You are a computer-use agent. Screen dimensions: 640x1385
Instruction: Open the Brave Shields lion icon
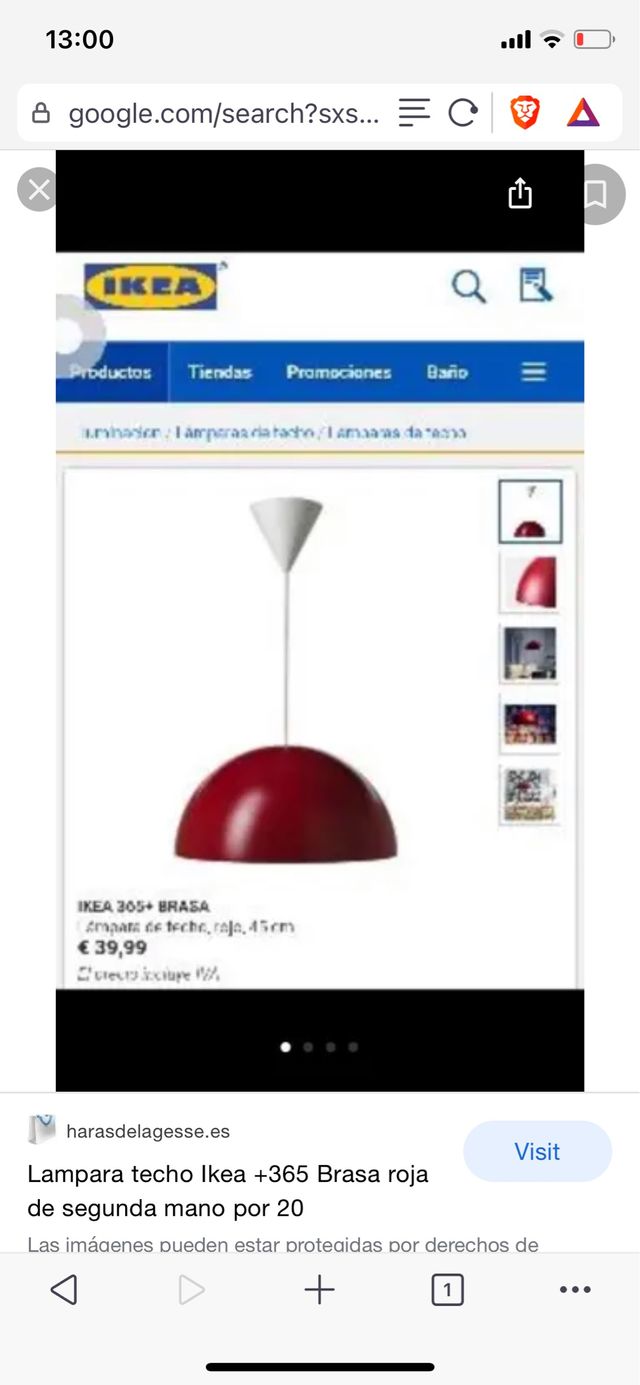tap(524, 113)
